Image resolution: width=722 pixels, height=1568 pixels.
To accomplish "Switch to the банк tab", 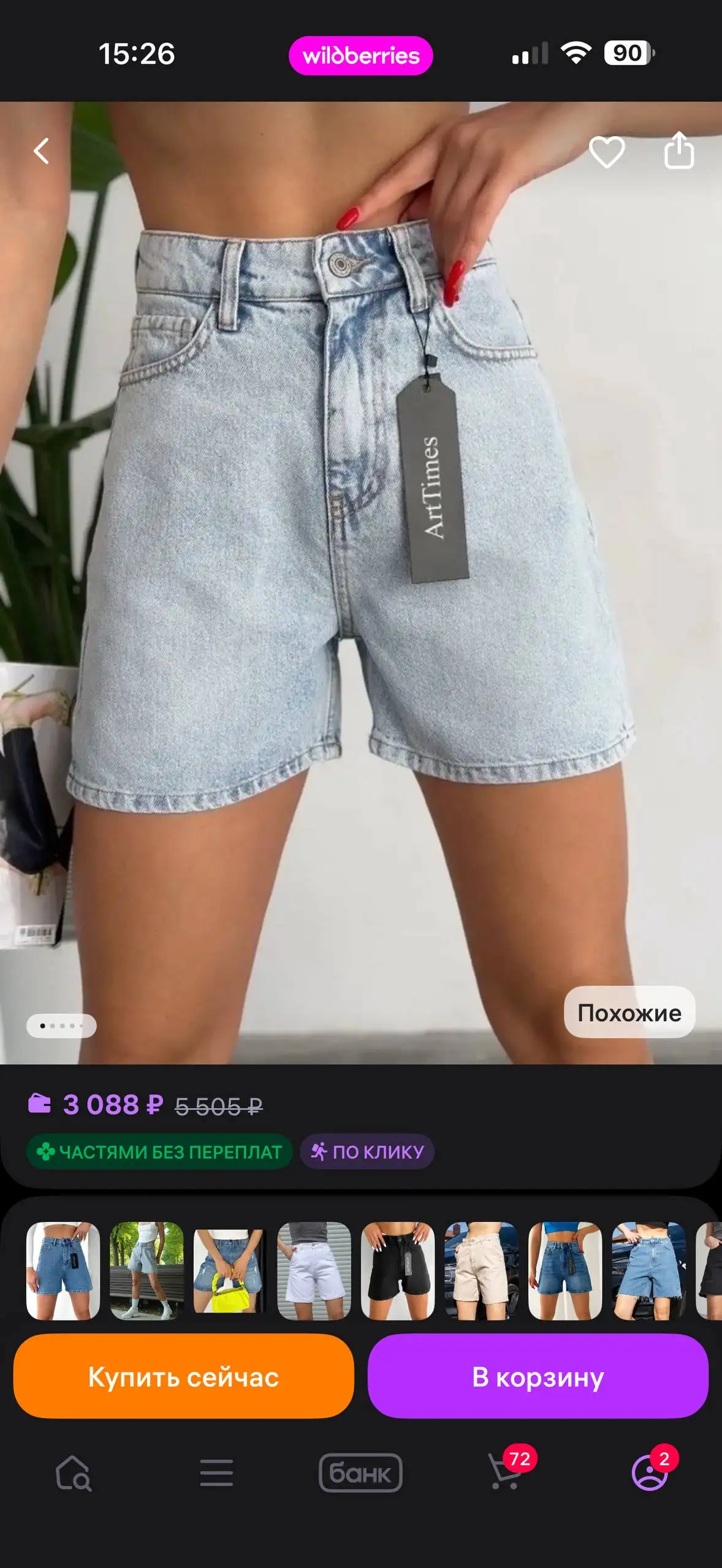I will point(360,1472).
